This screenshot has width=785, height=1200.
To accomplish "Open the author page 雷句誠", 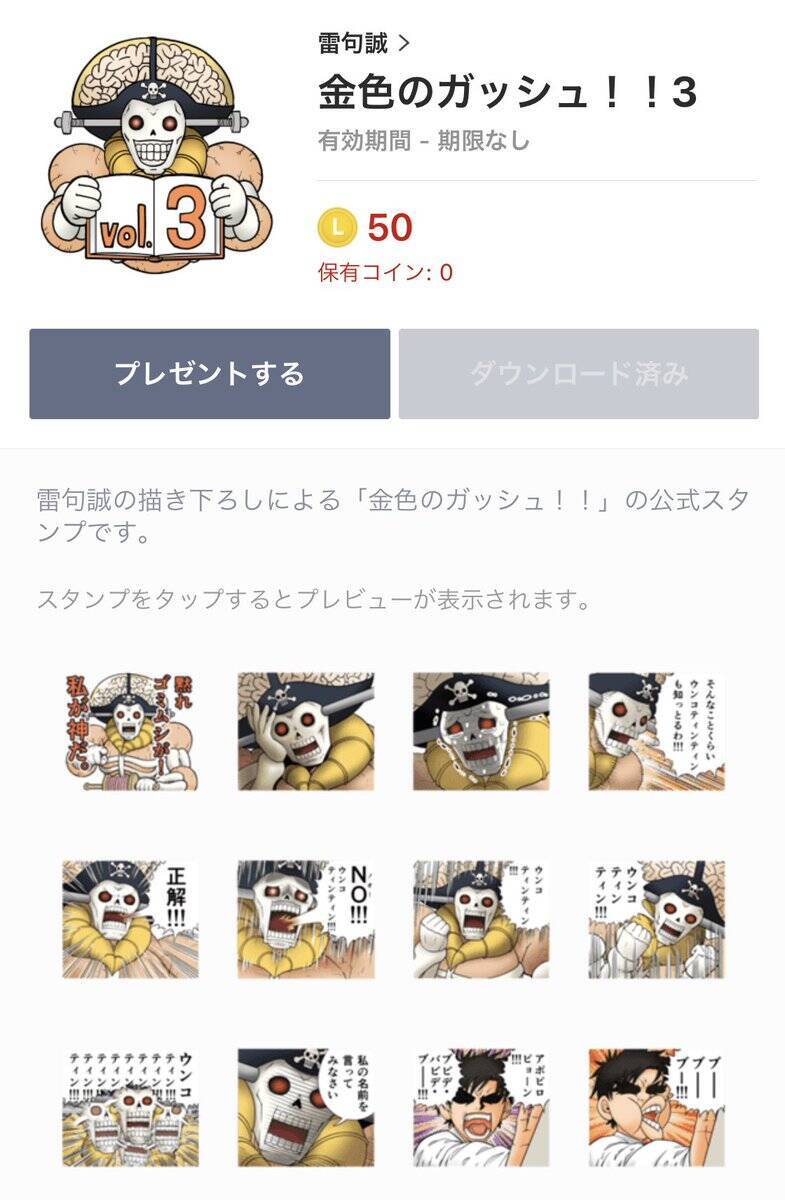I will (x=363, y=43).
